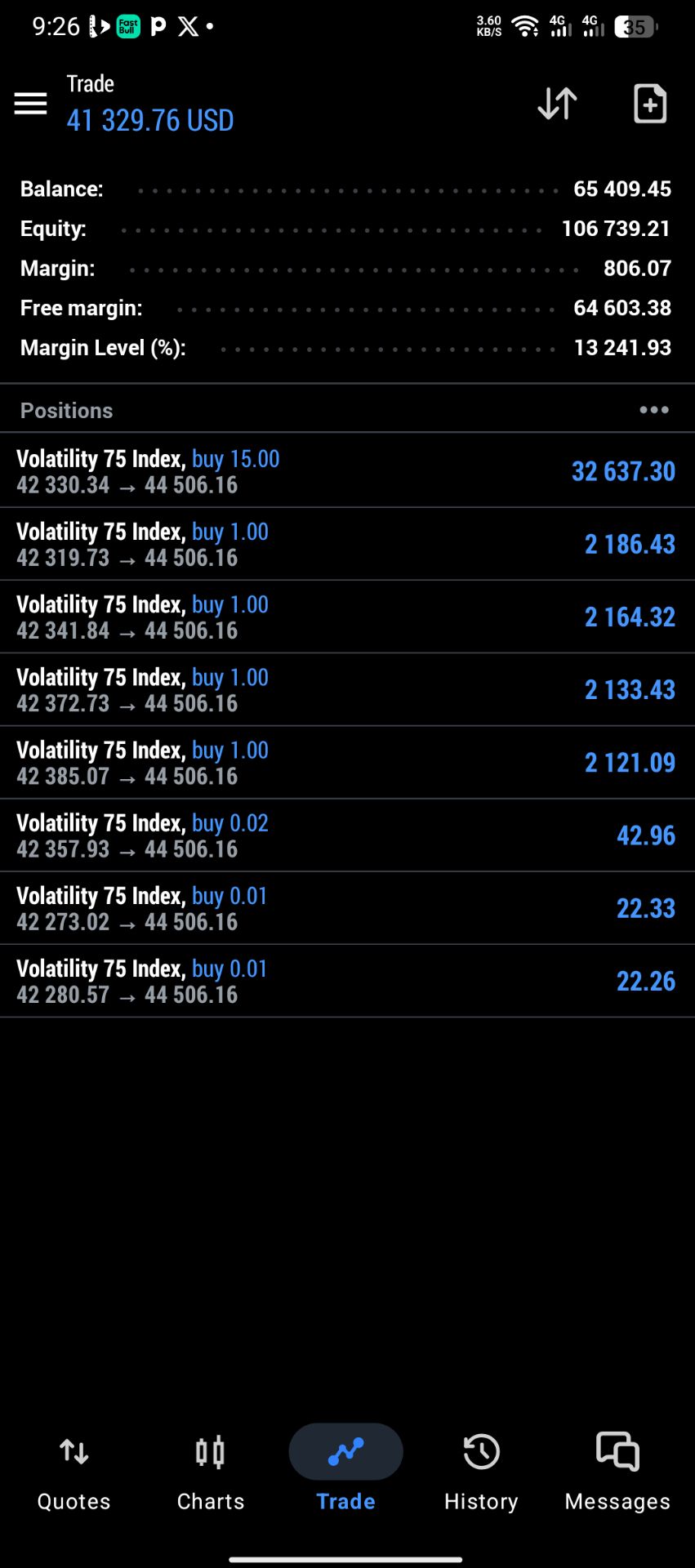Create a new order
This screenshot has height=1568, width=695.
(650, 104)
